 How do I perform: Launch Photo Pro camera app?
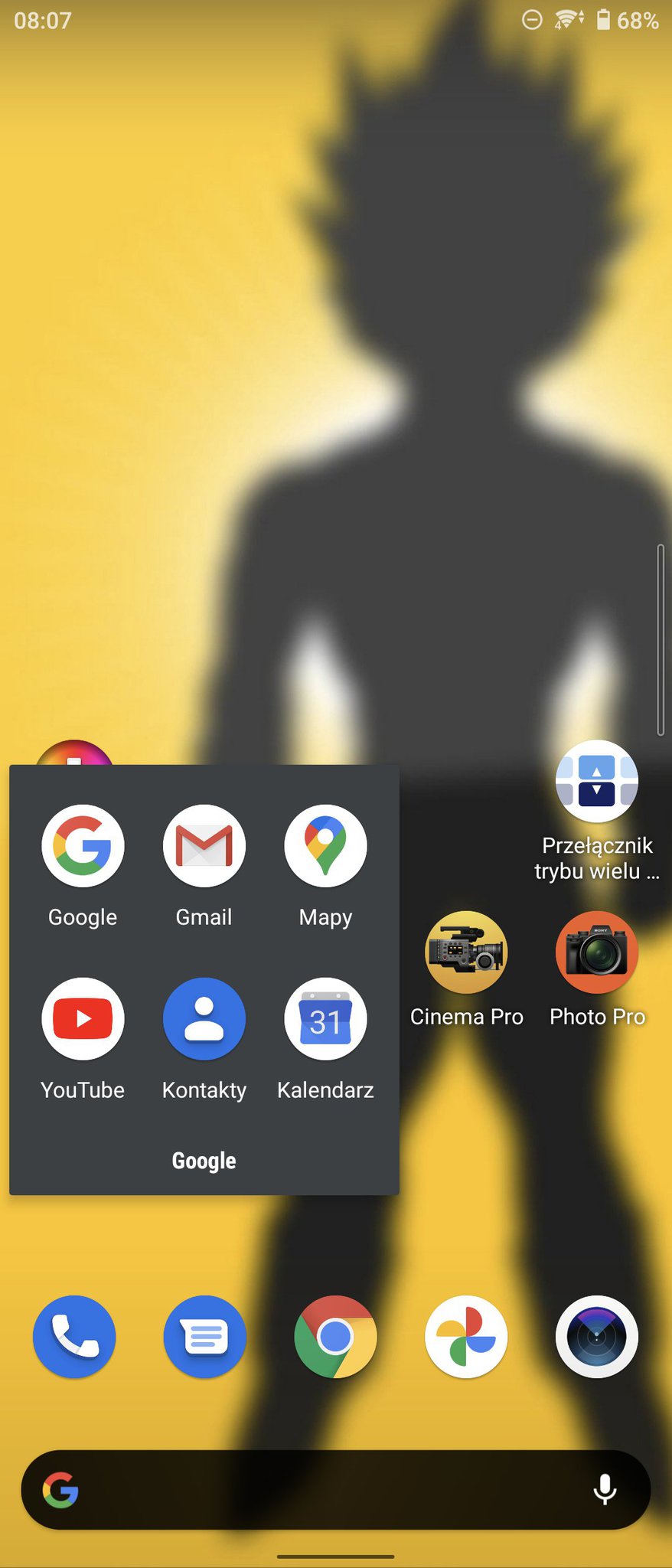[x=597, y=952]
